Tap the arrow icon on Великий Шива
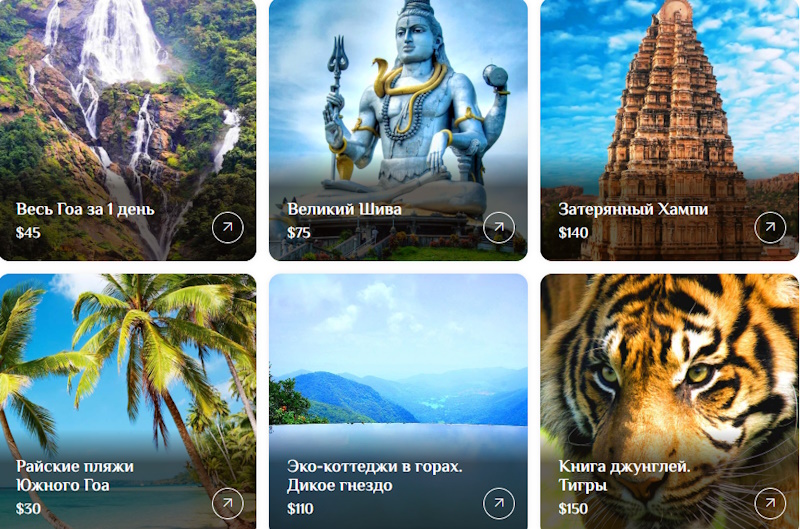This screenshot has width=800, height=529. [499, 228]
